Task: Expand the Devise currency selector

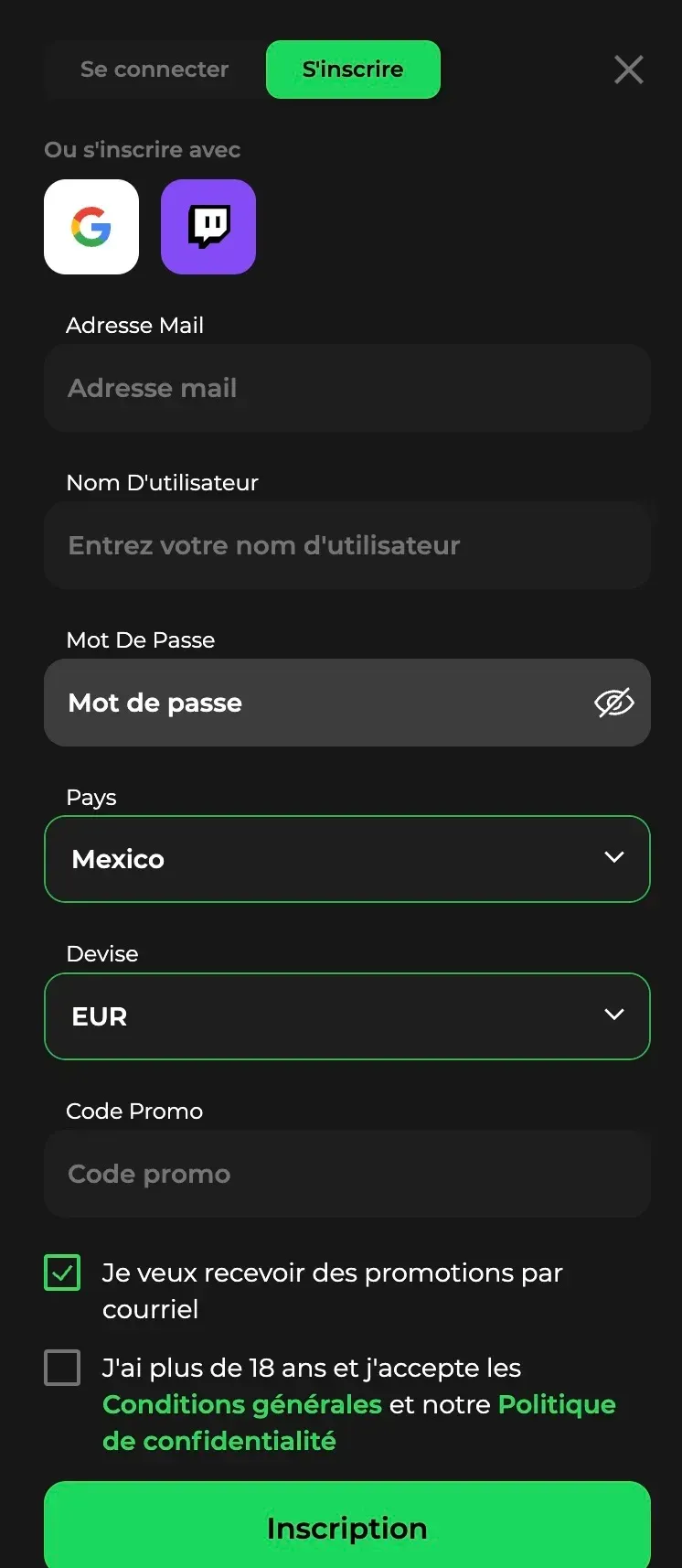Action: 347,1016
